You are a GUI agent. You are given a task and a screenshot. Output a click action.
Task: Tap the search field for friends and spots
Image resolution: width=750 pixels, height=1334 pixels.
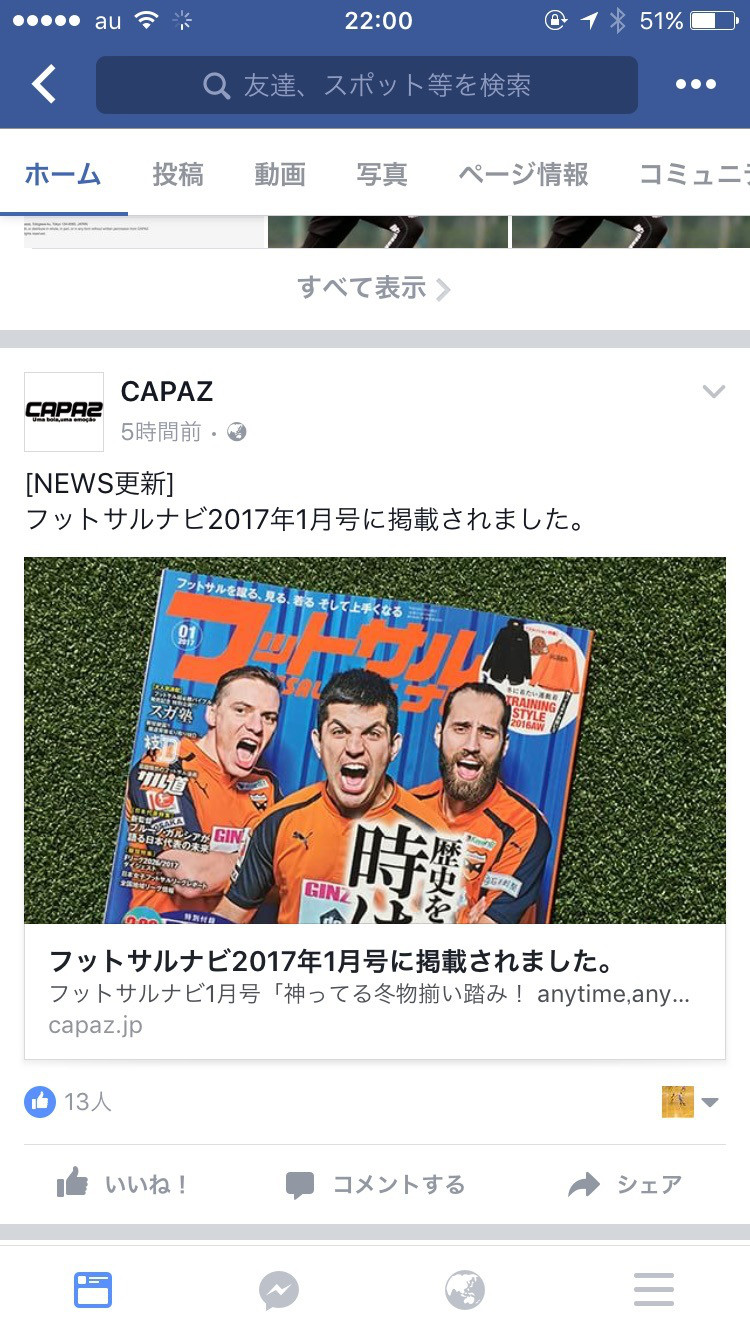point(366,85)
